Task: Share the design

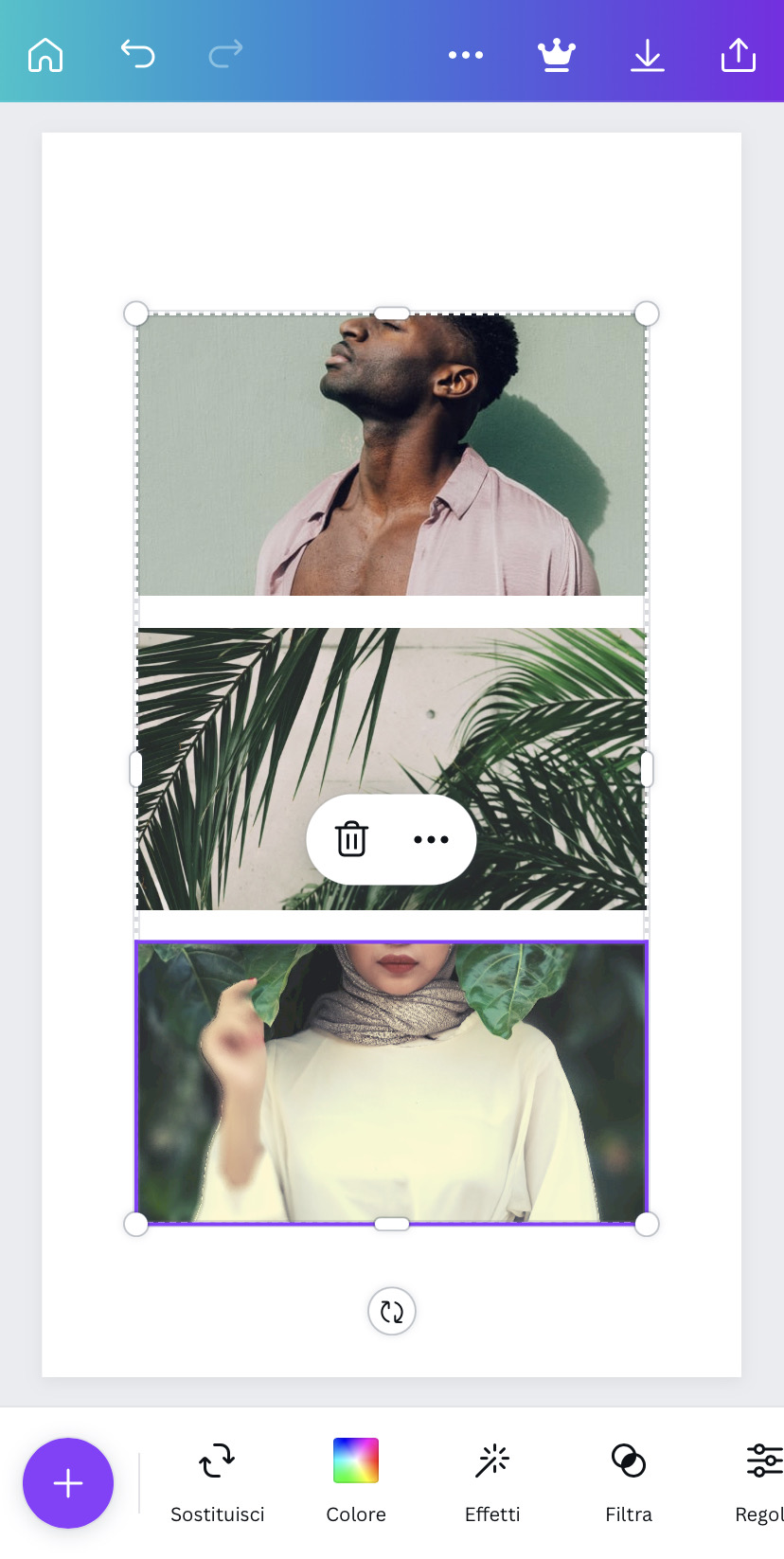Action: [x=739, y=55]
